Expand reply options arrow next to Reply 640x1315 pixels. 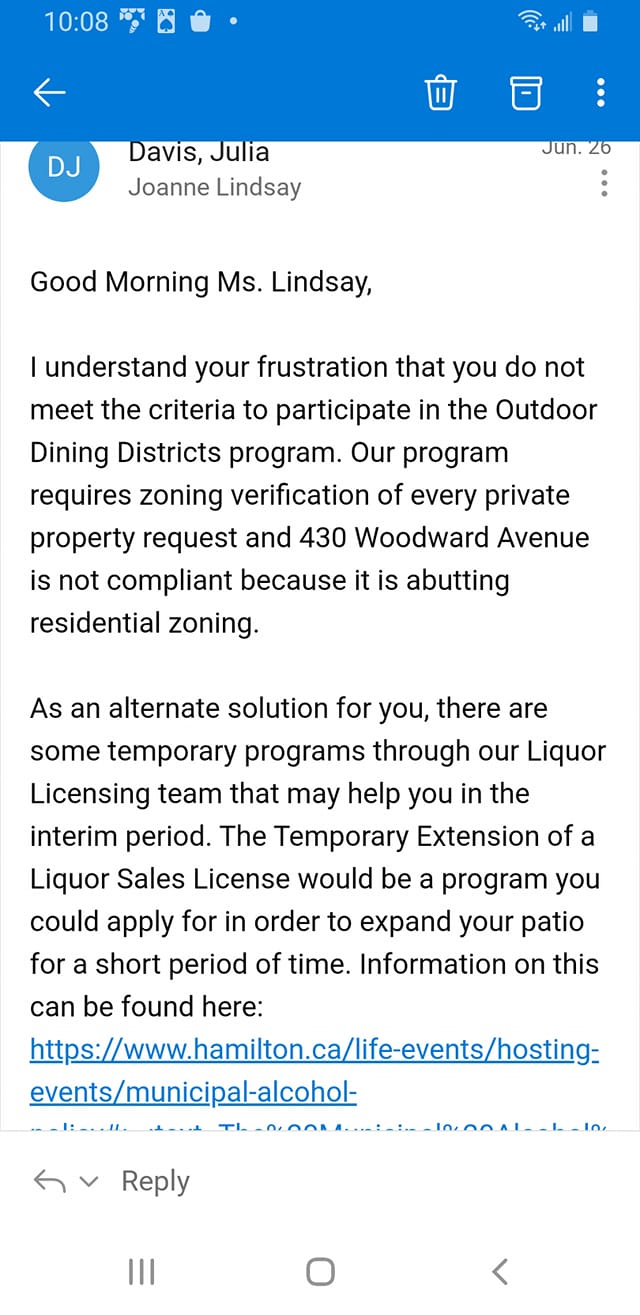[89, 1182]
